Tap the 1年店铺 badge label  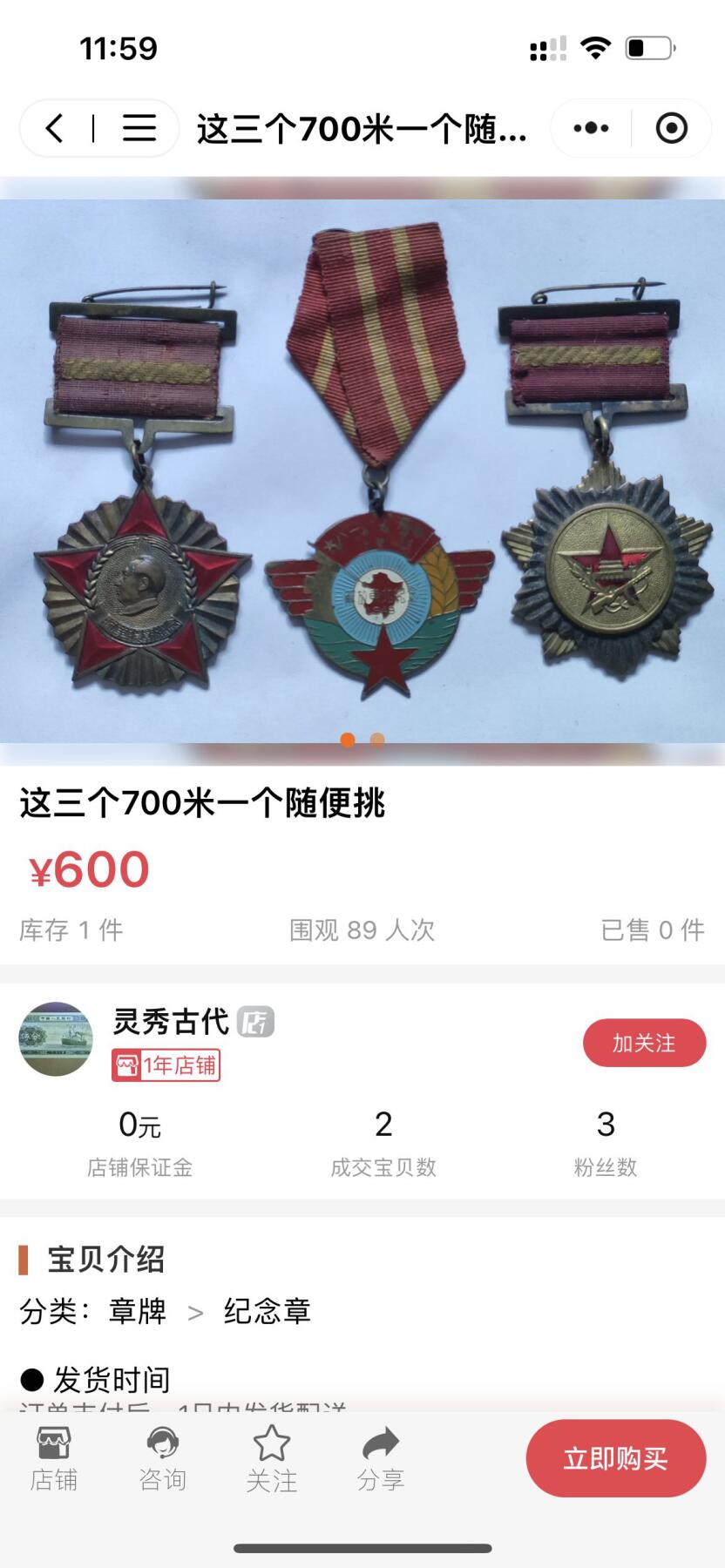(x=166, y=1066)
